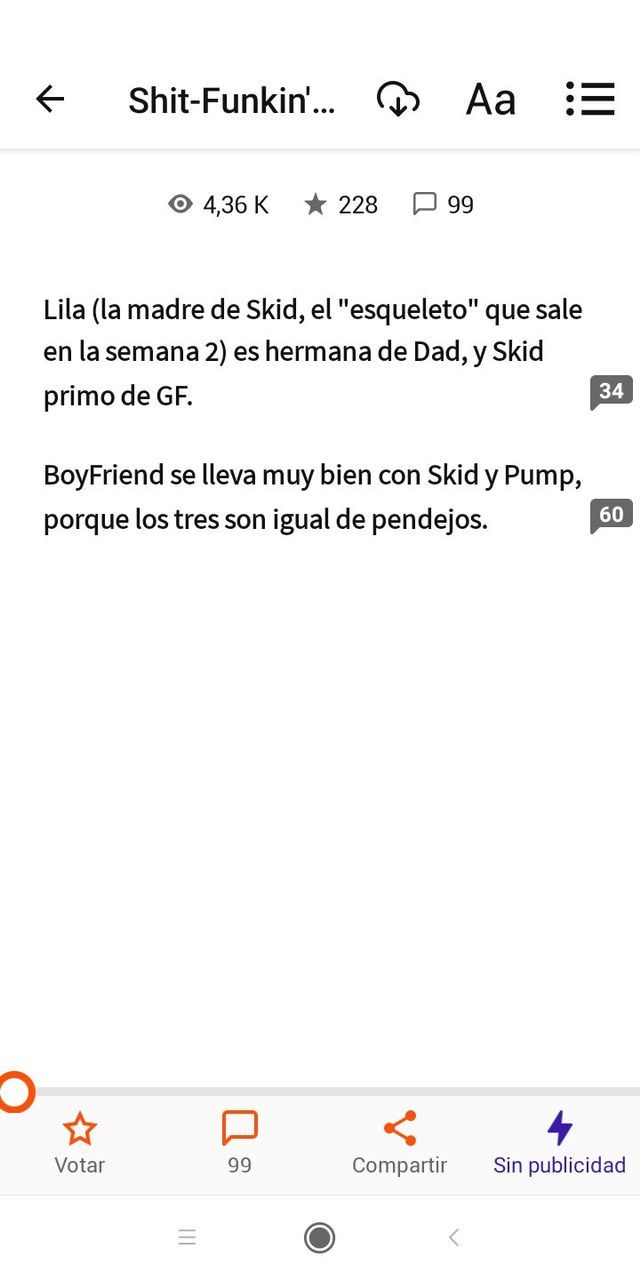
Task: Select Sin publicidad option
Action: click(560, 1143)
